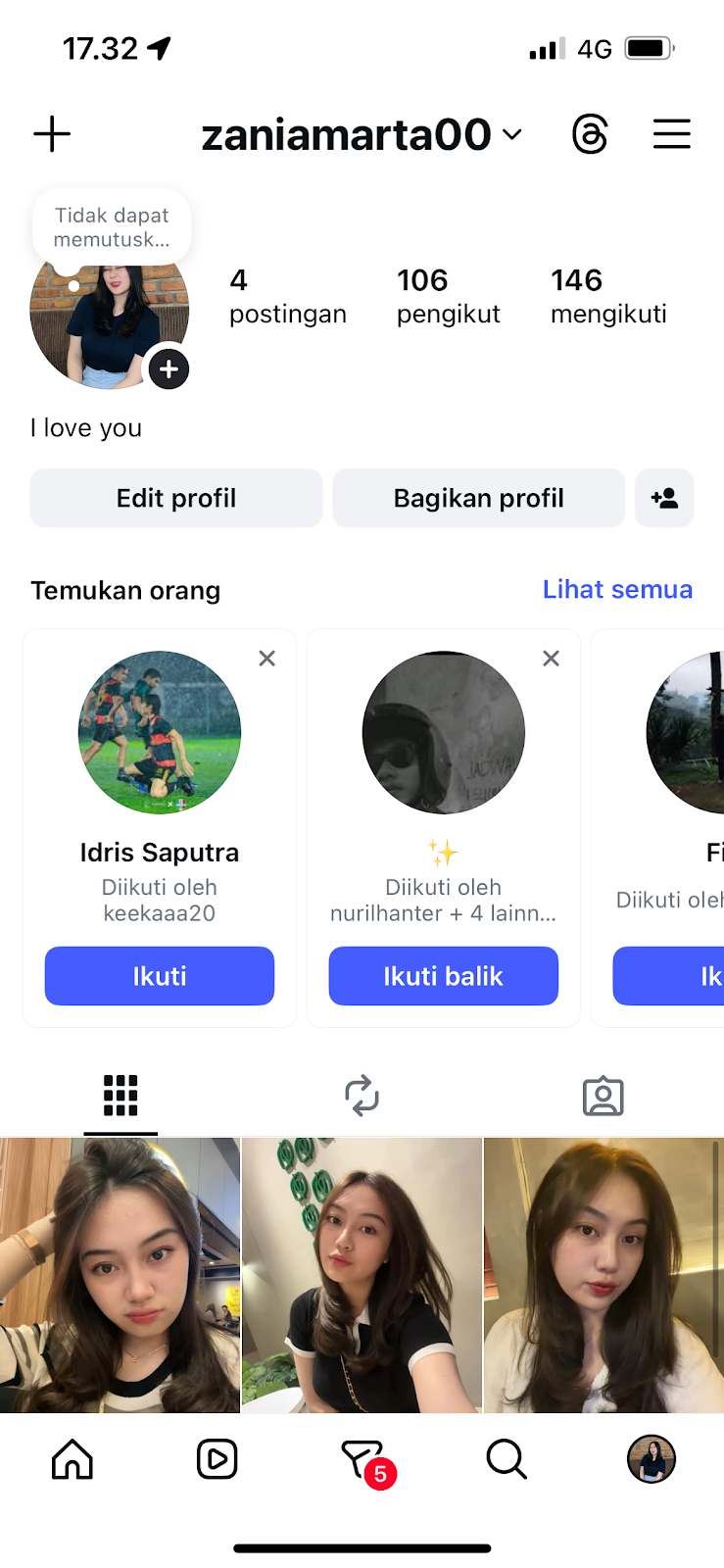The height and width of the screenshot is (1568, 724).
Task: Follow Idris Saputra with Ikuti
Action: click(x=160, y=976)
